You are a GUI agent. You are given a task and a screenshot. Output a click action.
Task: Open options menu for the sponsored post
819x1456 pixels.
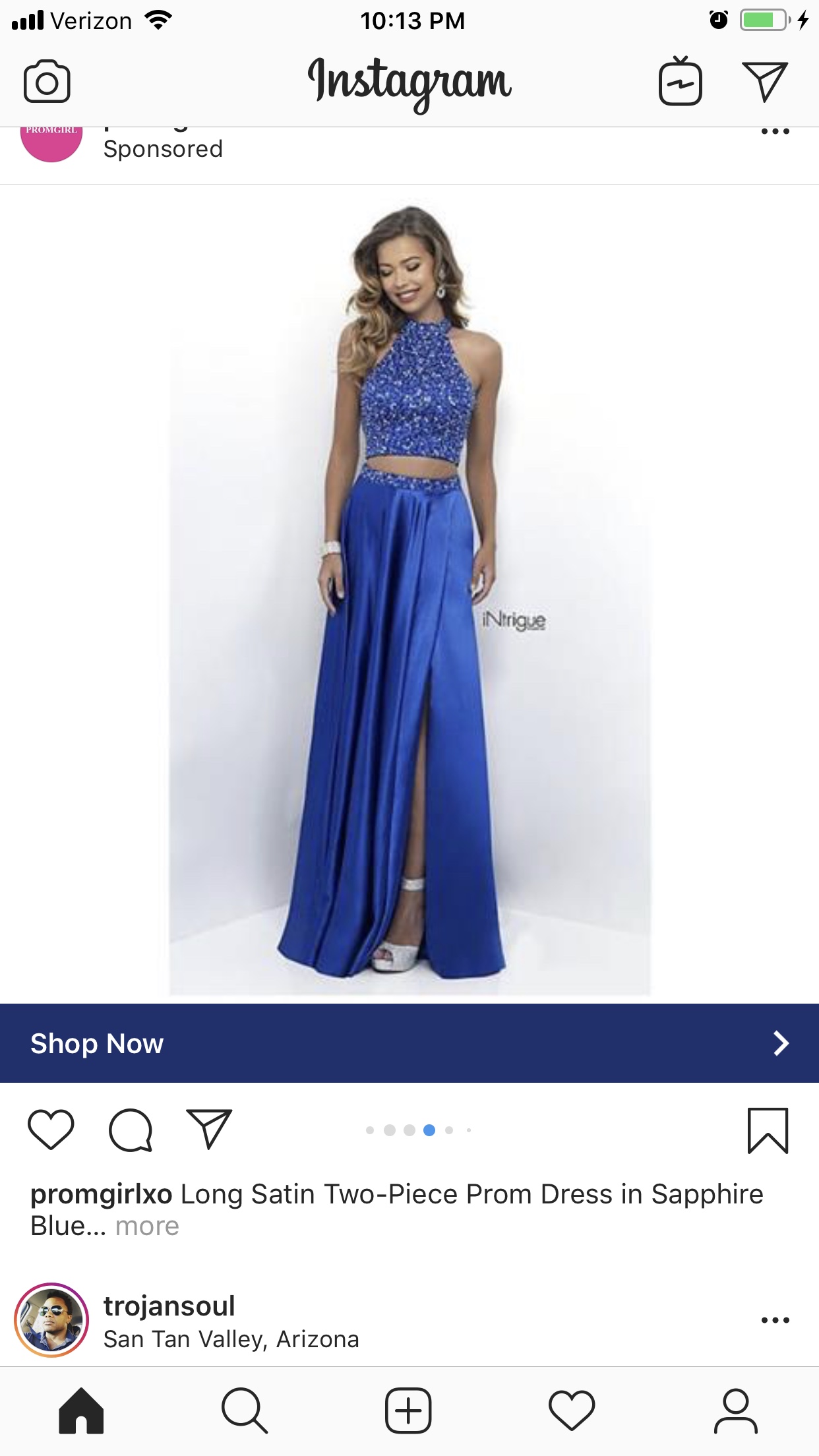(775, 131)
